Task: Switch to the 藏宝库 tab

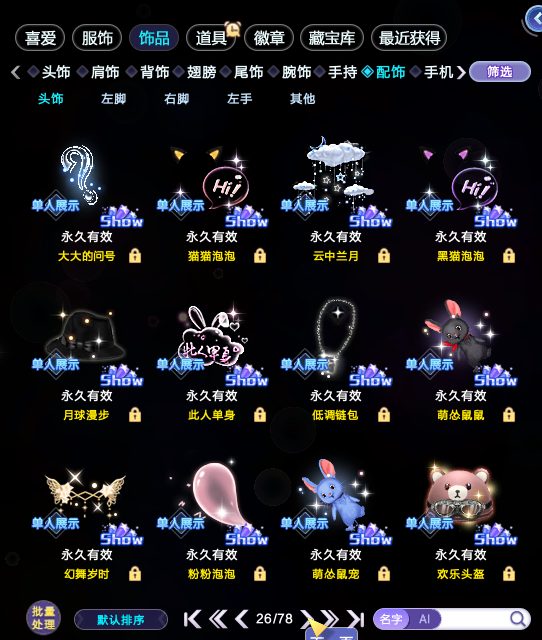Action: (331, 38)
